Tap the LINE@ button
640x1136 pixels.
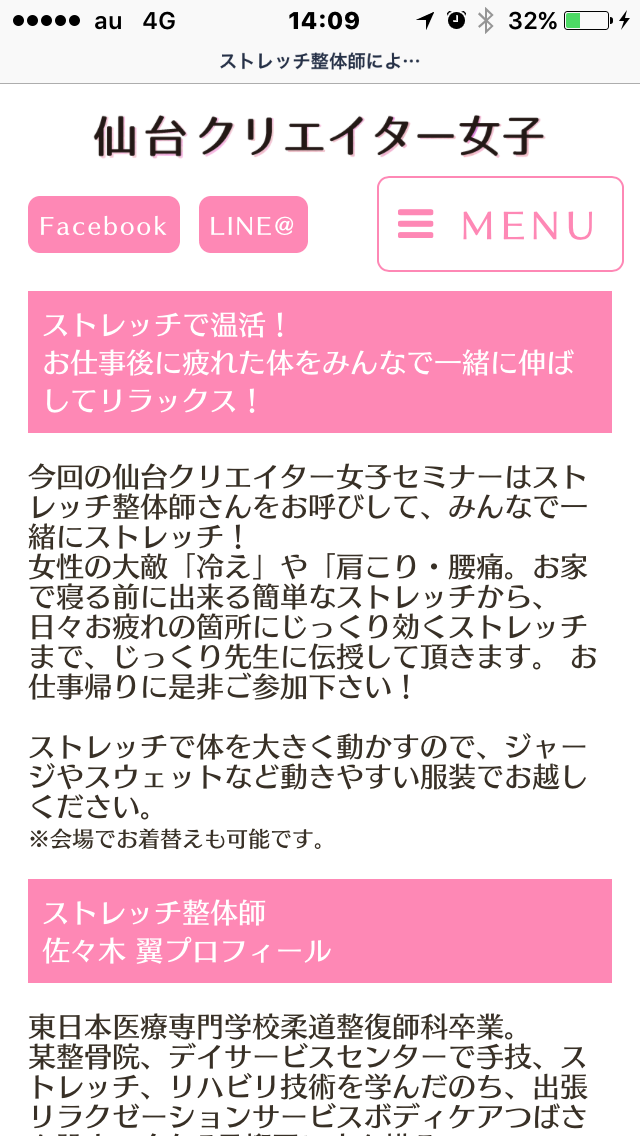253,225
